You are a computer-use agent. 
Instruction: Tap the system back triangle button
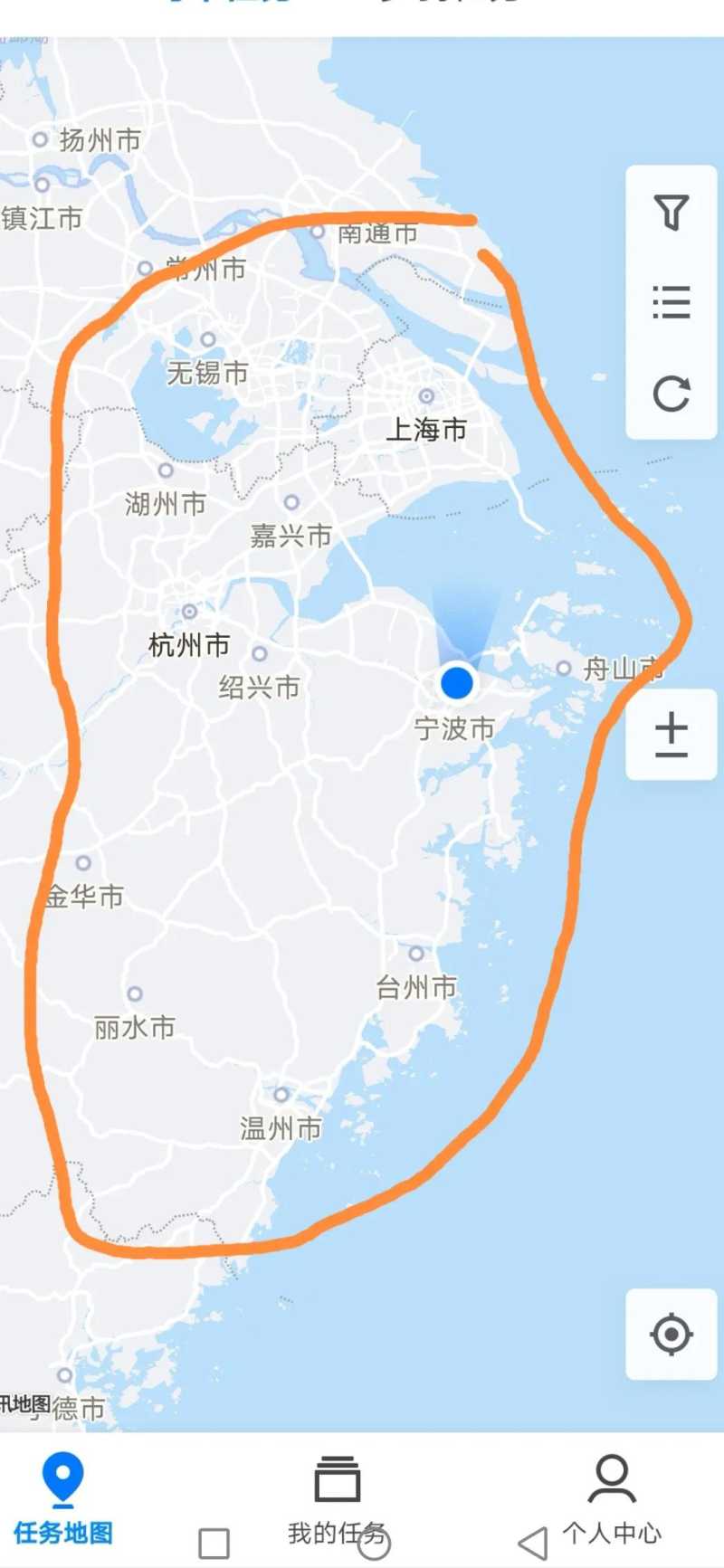tap(534, 1543)
